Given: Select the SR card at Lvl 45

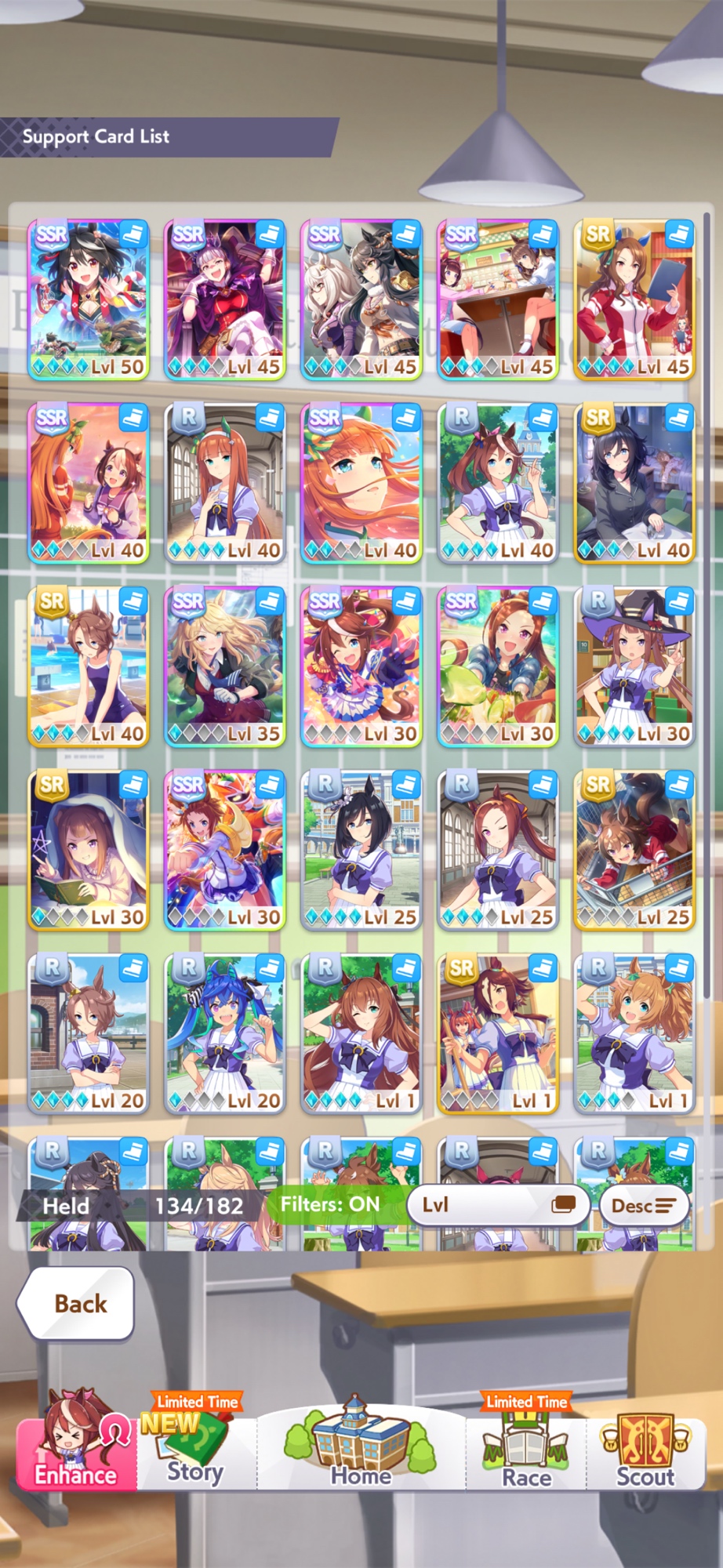Looking at the screenshot, I should pos(634,299).
